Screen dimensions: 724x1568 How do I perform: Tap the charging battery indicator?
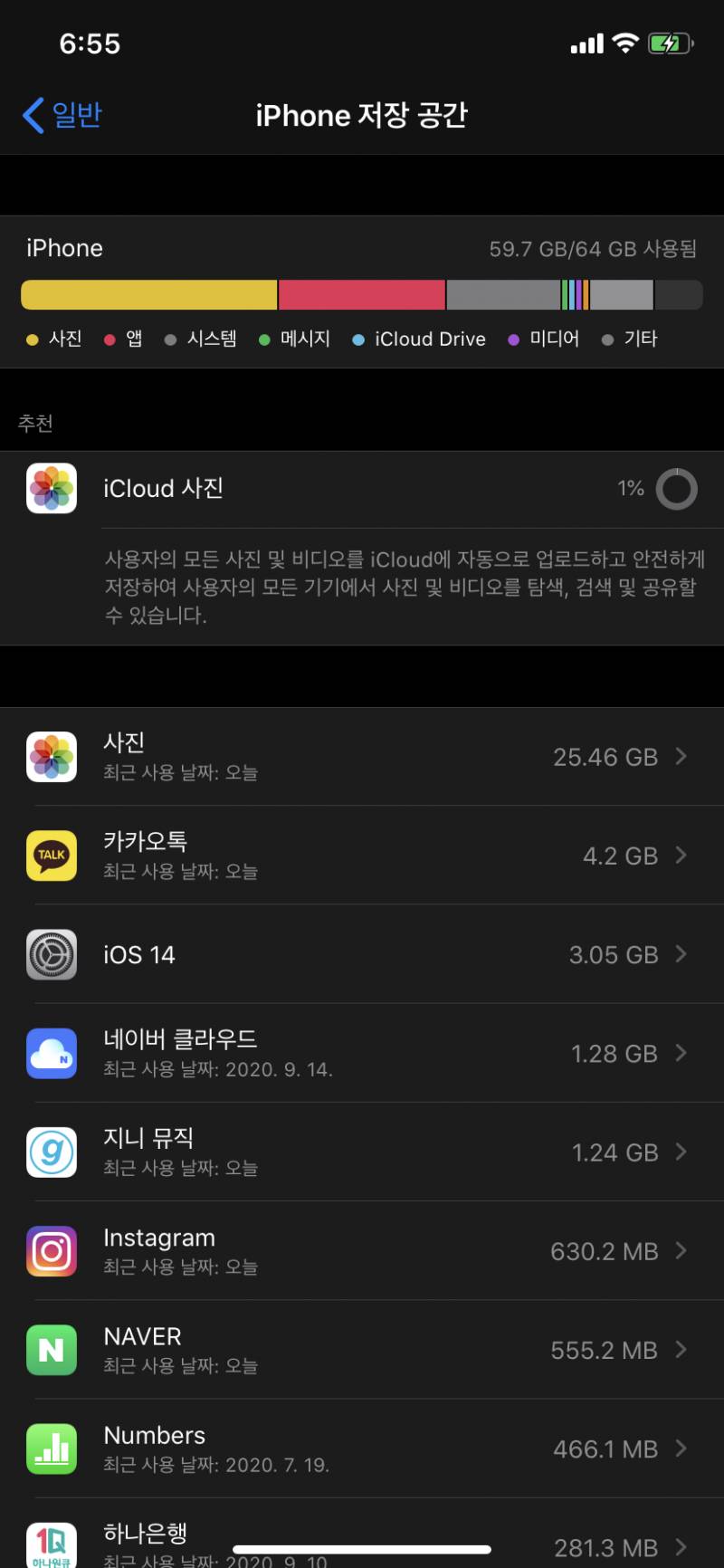pos(672,42)
